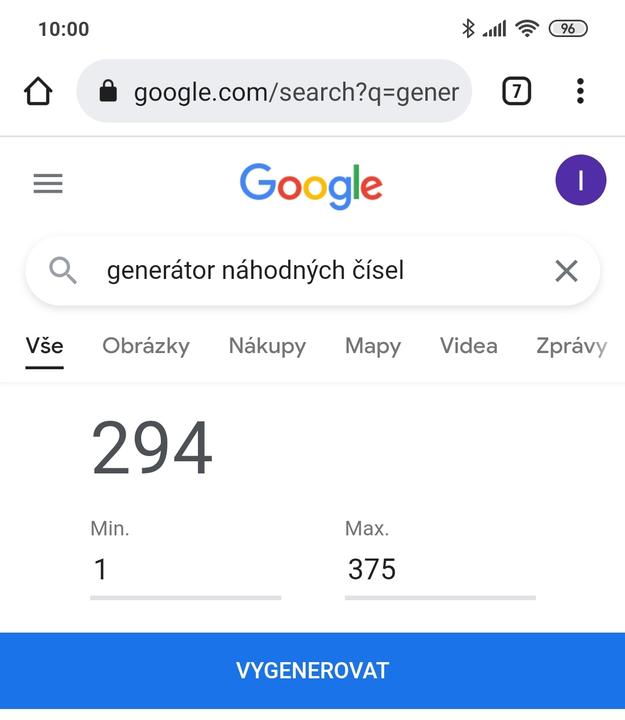Switch to the Obrázky tab

pos(146,346)
